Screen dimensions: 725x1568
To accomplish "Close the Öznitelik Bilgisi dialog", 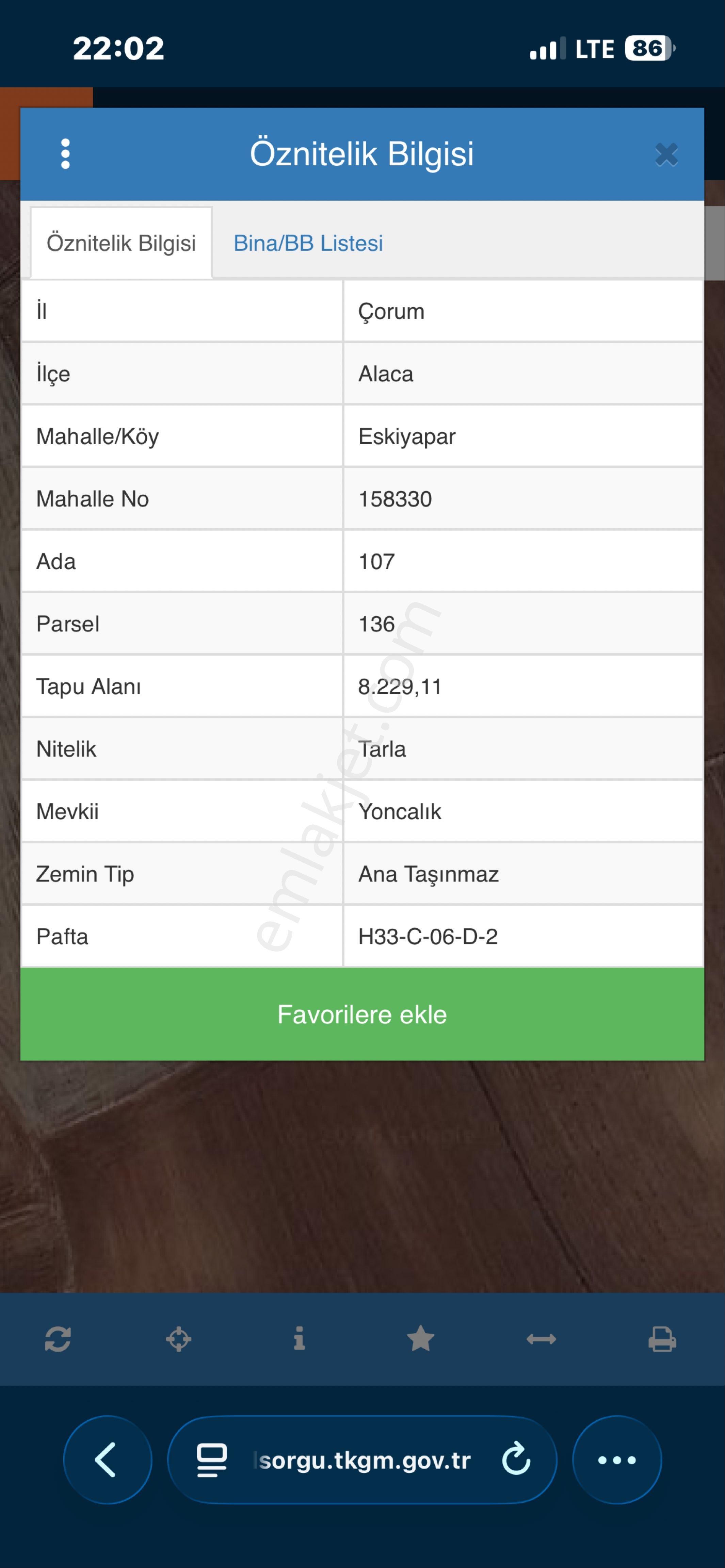I will click(666, 154).
